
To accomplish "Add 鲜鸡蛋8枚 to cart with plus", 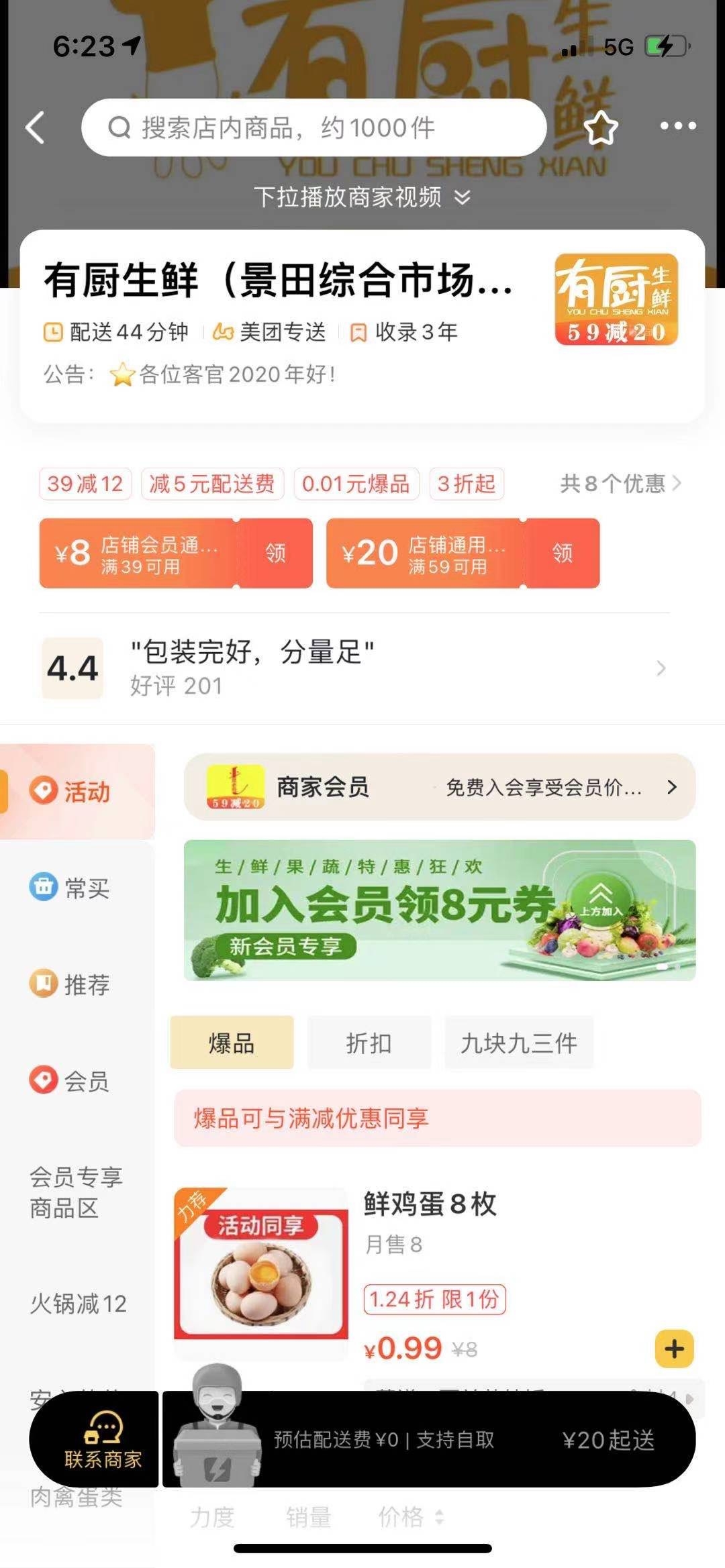I will [x=674, y=1348].
